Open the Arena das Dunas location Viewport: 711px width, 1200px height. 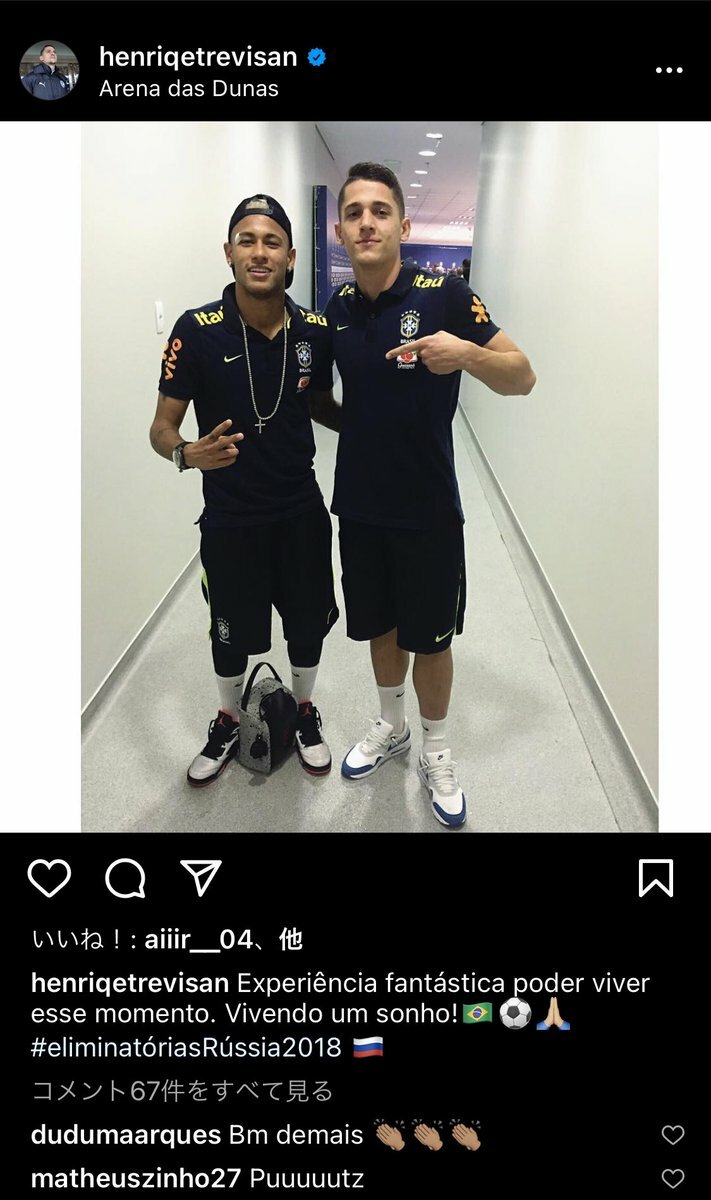pos(188,88)
